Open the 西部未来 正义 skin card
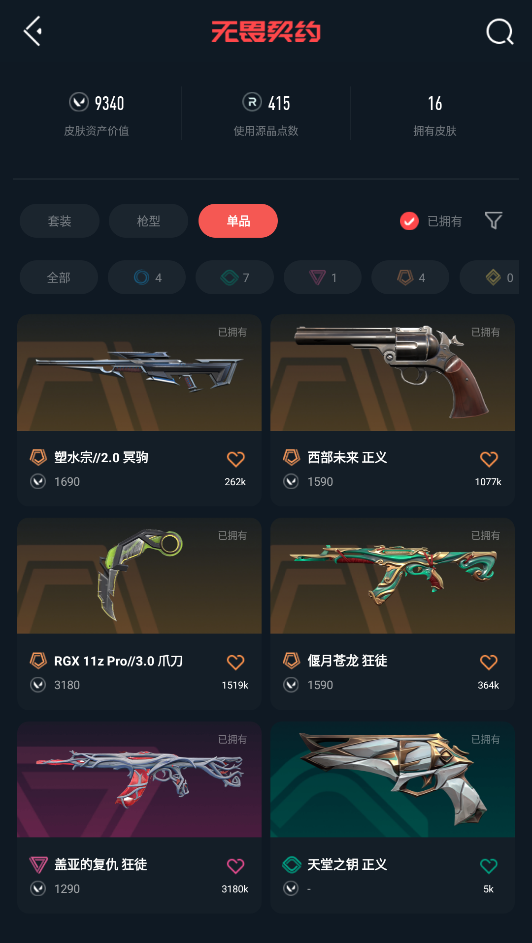Image resolution: width=532 pixels, height=943 pixels. [393, 410]
